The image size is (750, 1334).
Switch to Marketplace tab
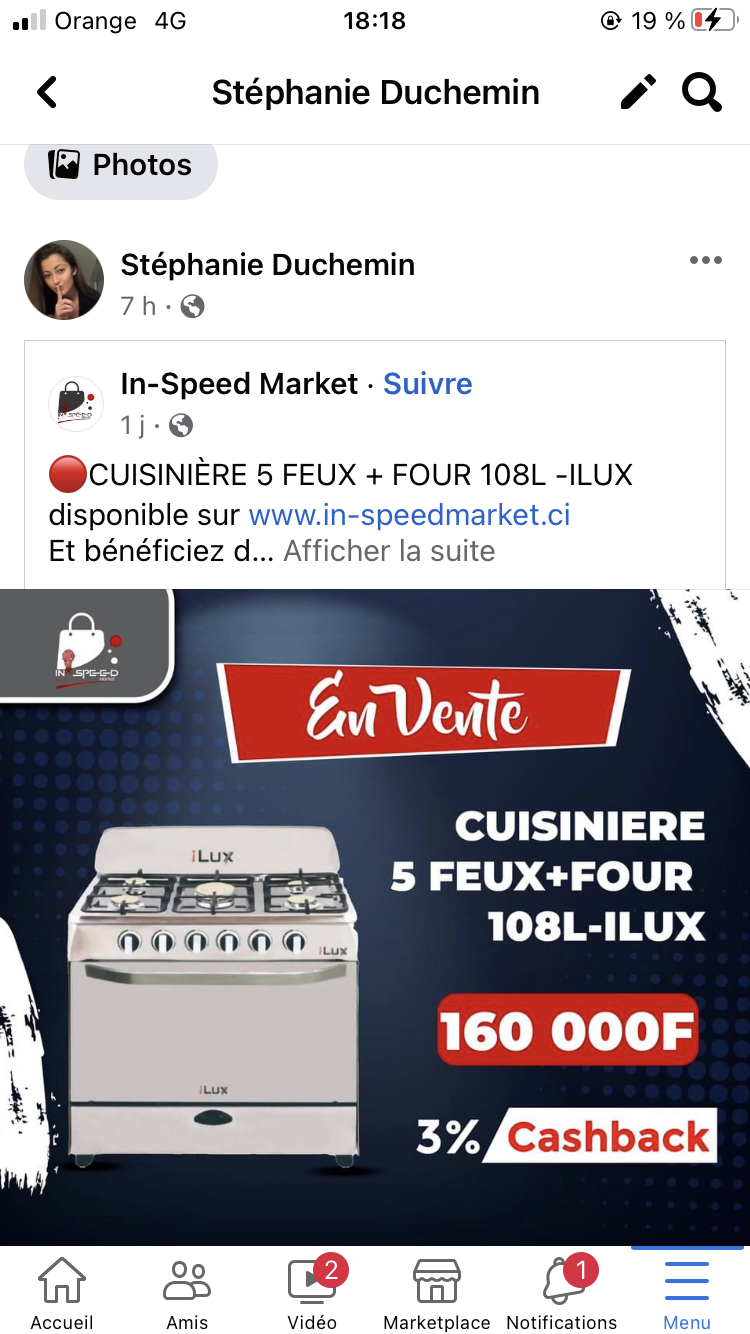437,1292
